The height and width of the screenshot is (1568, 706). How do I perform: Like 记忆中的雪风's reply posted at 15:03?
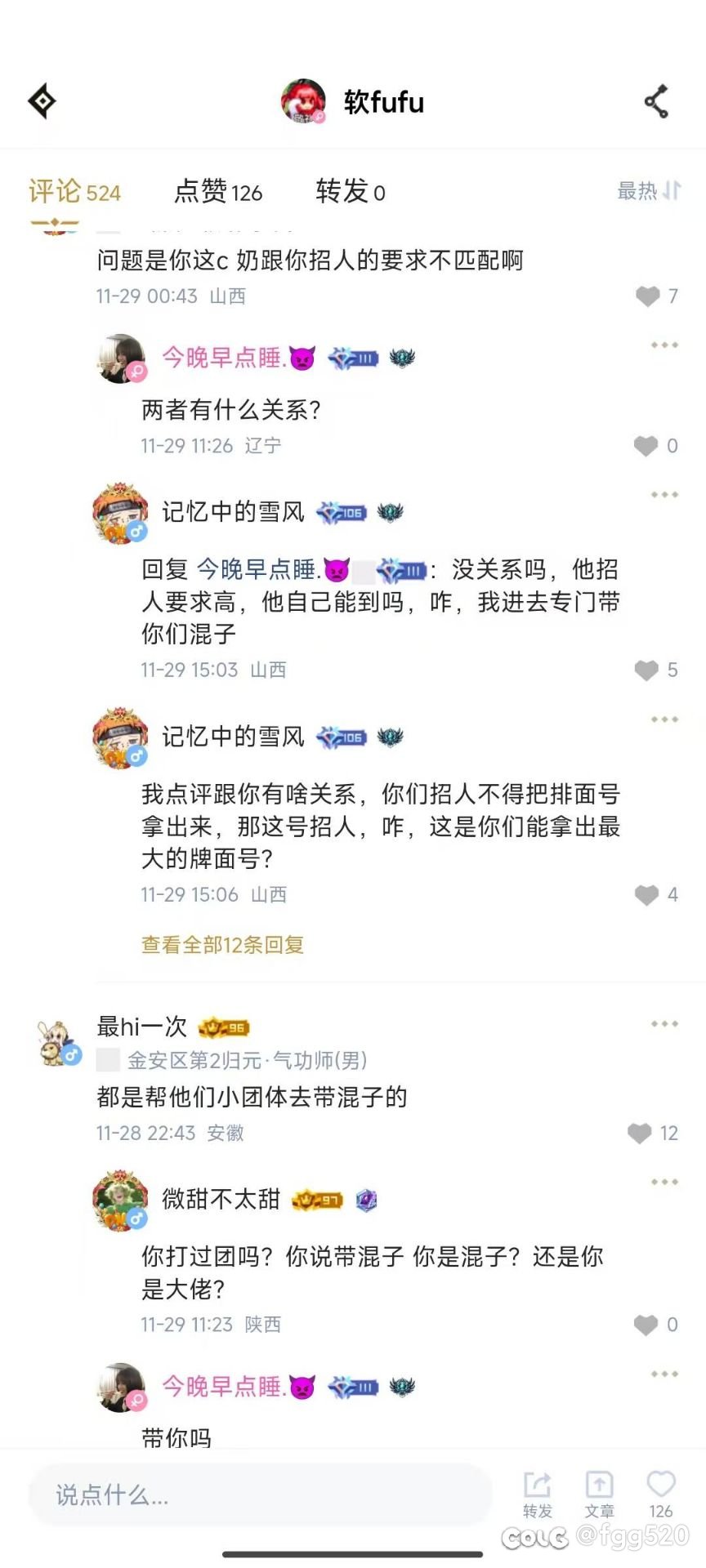click(x=646, y=670)
